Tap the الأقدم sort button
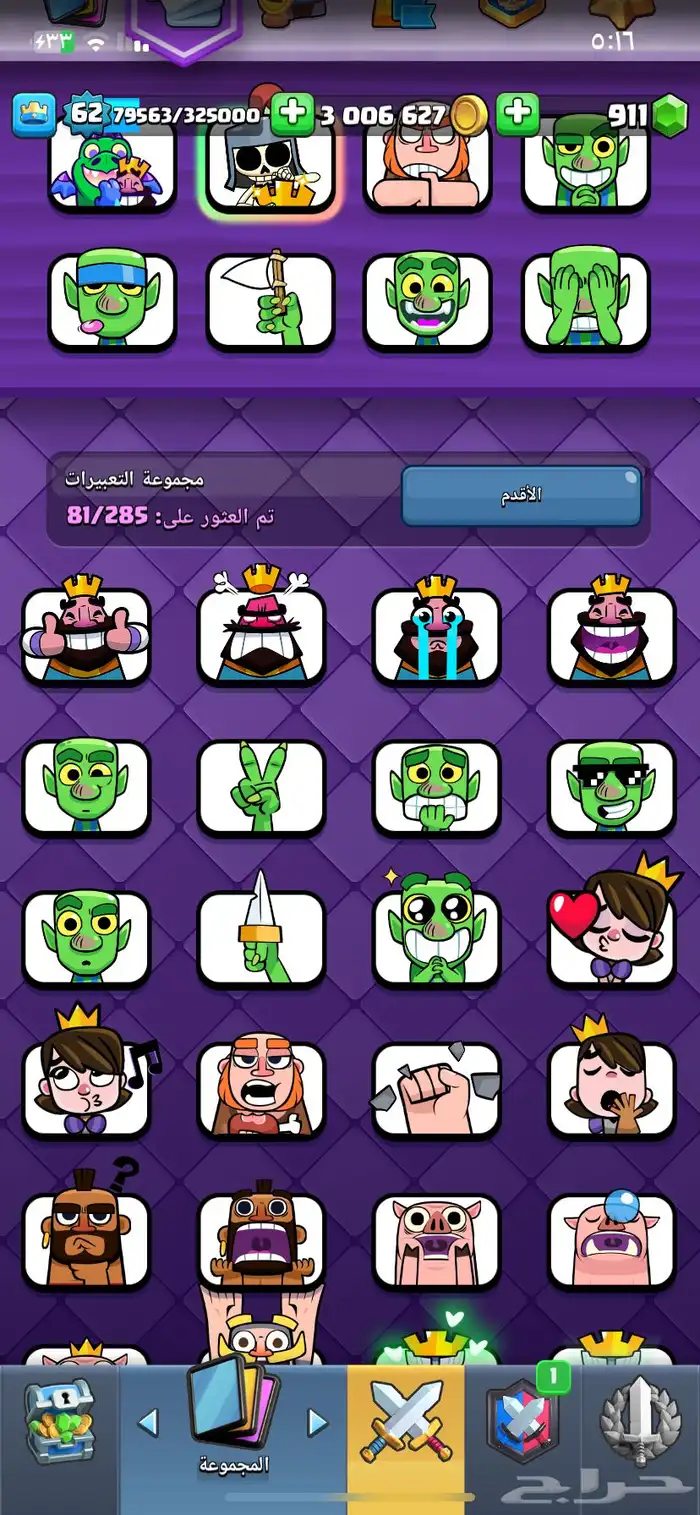The image size is (700, 1515). click(520, 496)
